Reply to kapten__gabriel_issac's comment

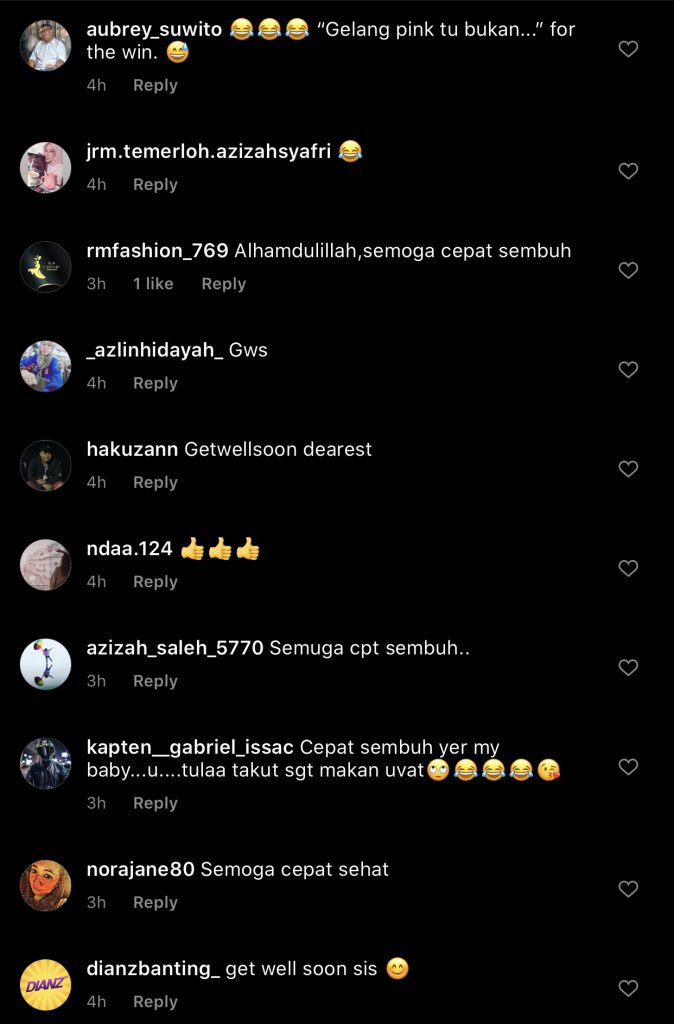tap(155, 803)
